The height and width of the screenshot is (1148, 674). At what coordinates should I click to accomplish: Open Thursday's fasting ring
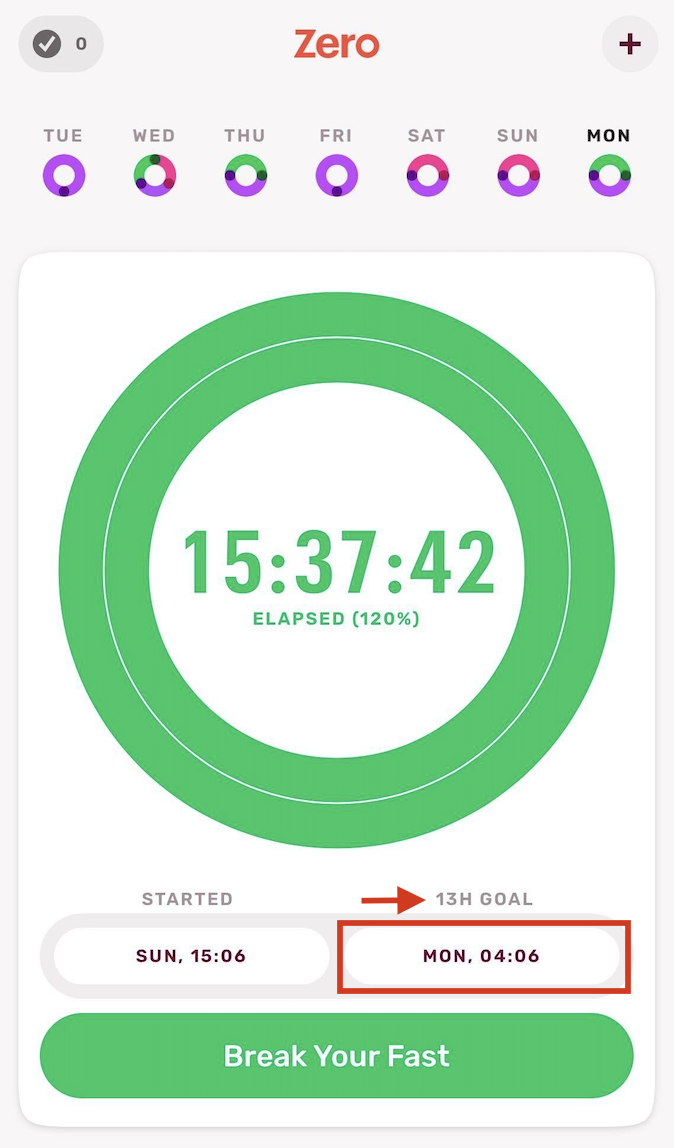coord(245,176)
